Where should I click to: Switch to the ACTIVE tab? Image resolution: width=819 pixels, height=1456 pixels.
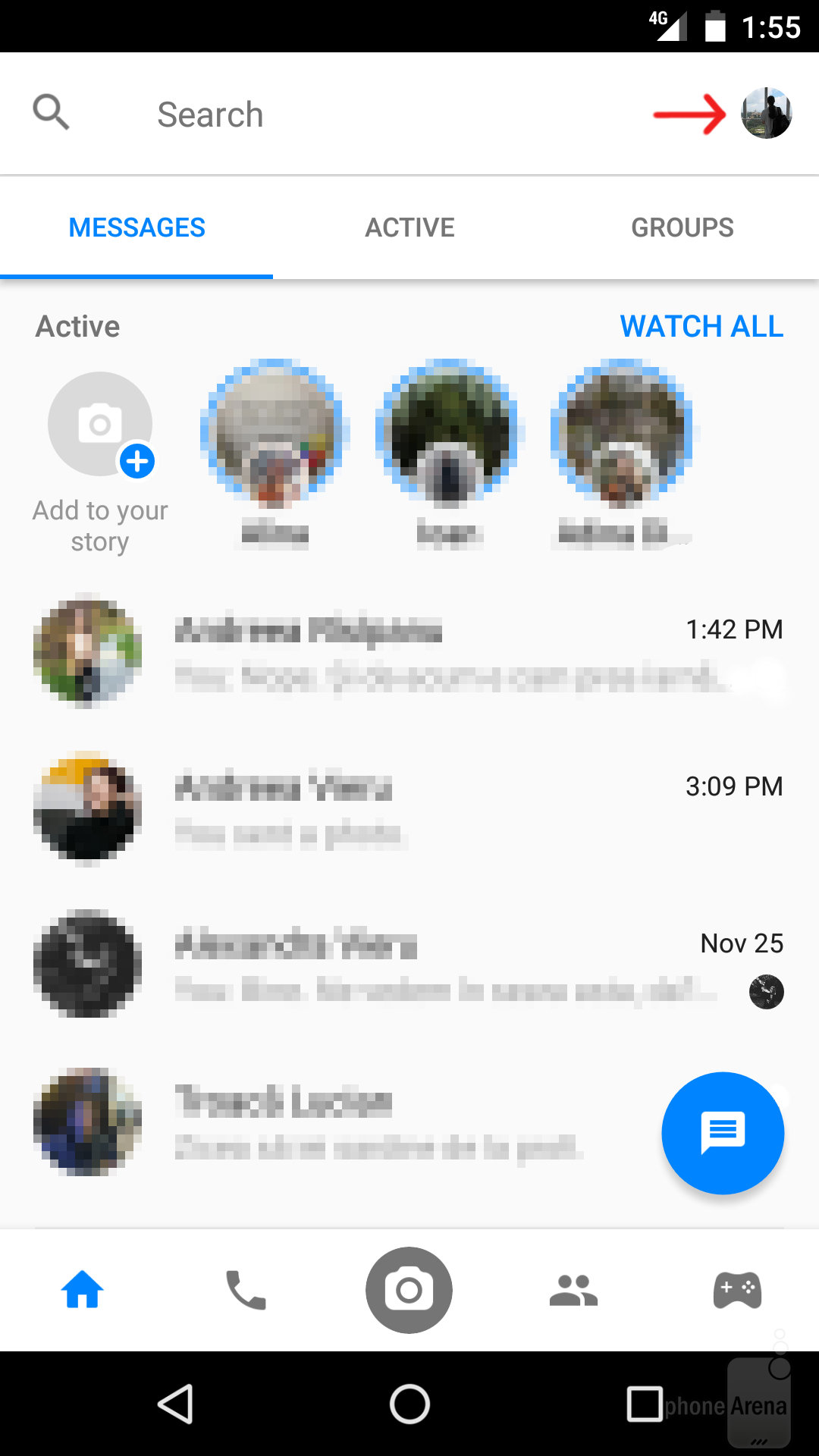[x=409, y=227]
